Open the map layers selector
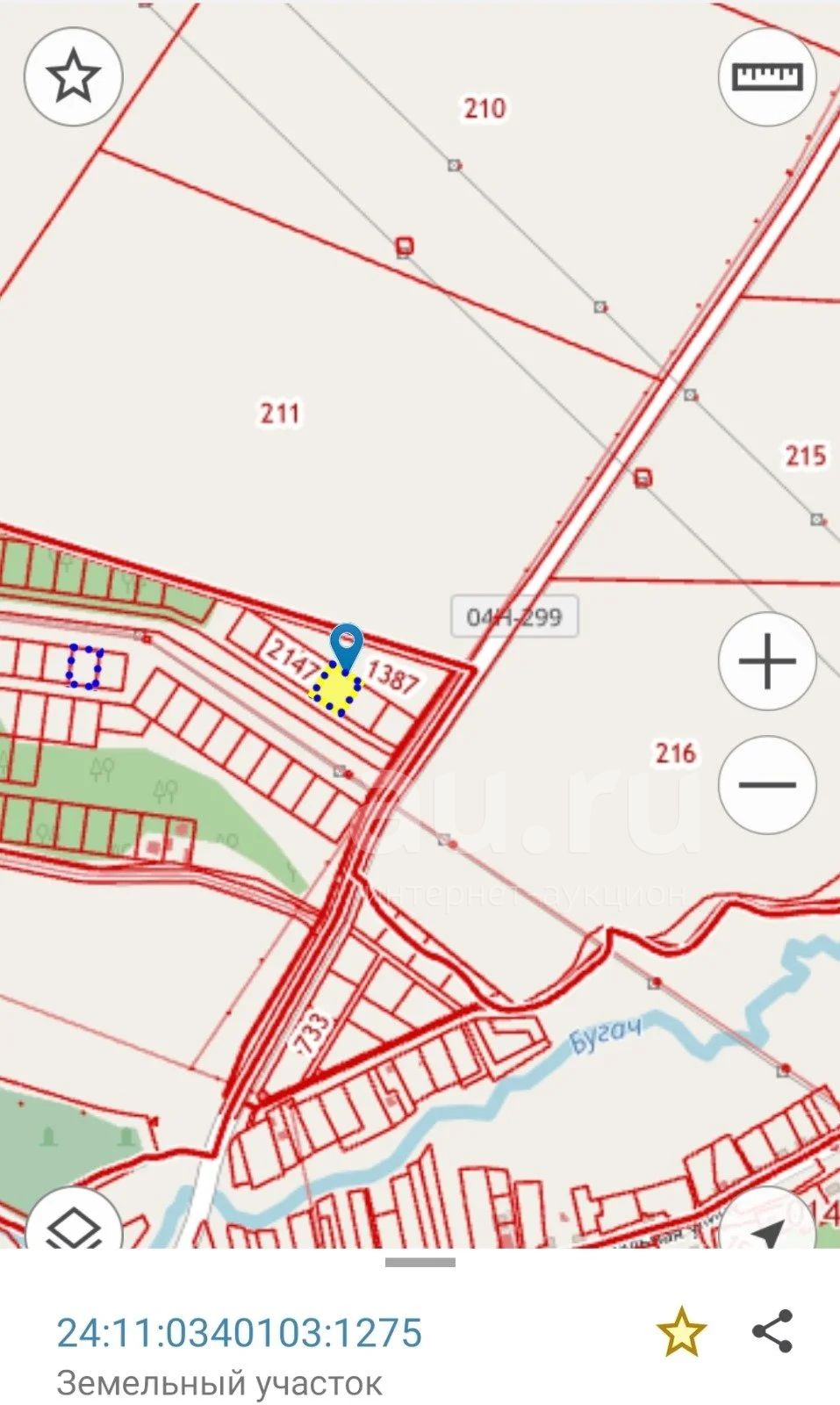The height and width of the screenshot is (1405, 840). [73, 1221]
